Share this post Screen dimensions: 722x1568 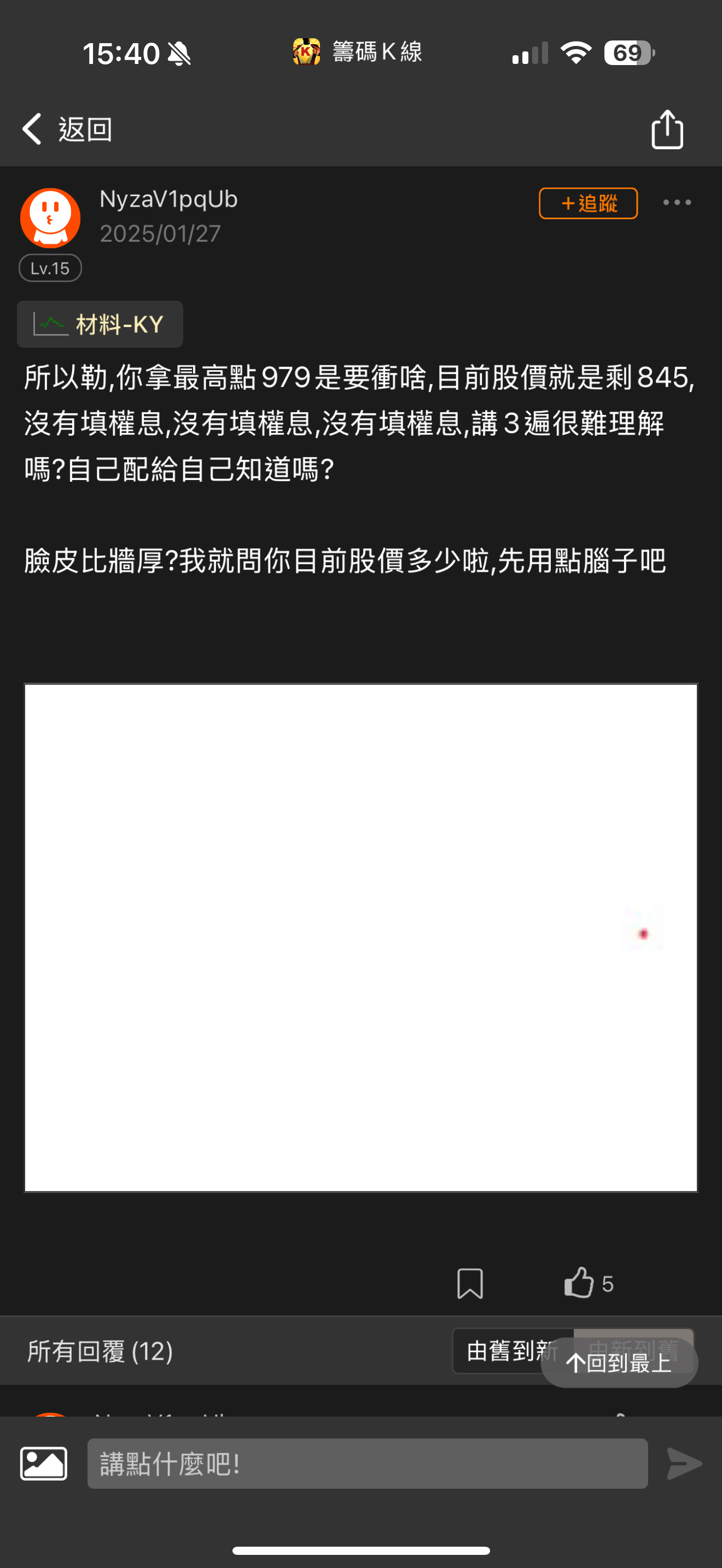pos(667,129)
